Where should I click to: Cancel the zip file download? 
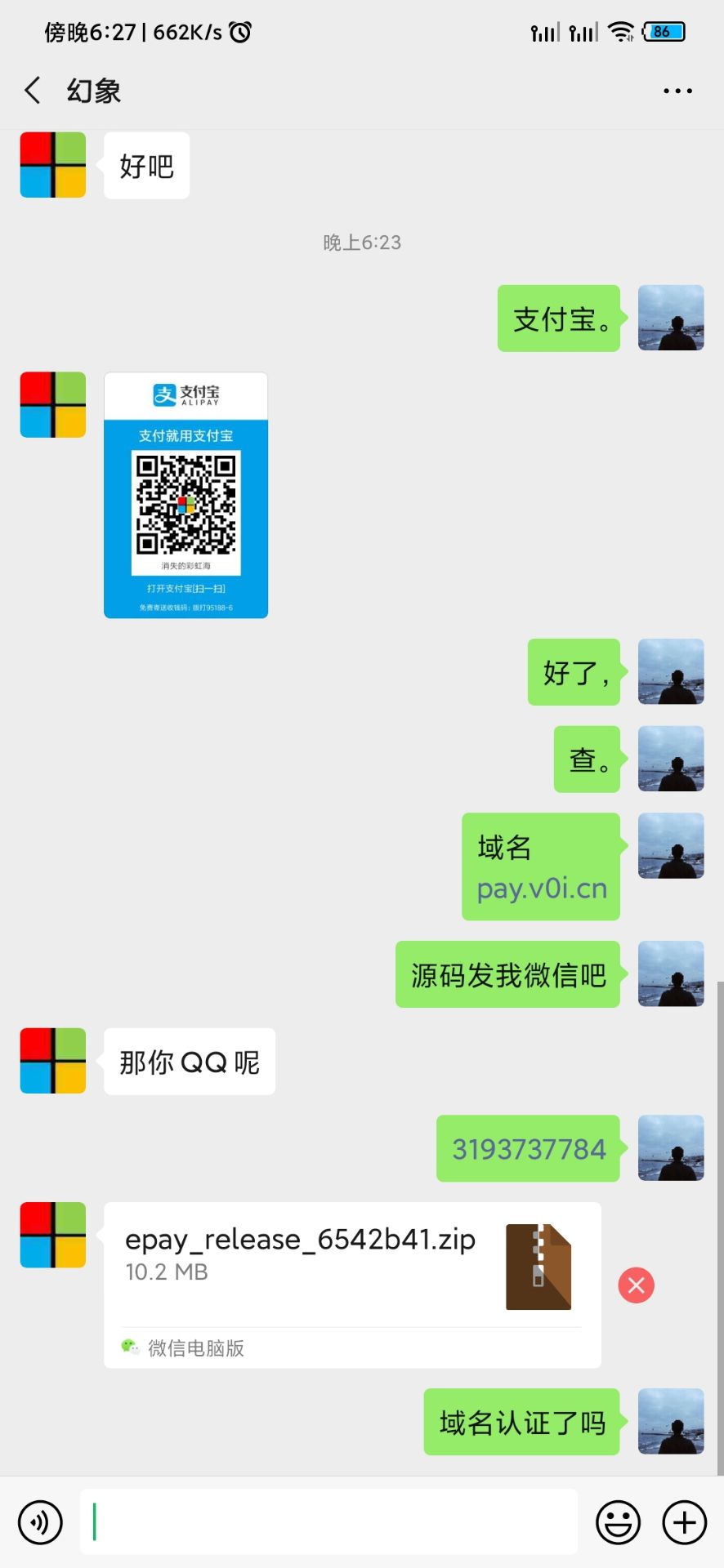636,1285
